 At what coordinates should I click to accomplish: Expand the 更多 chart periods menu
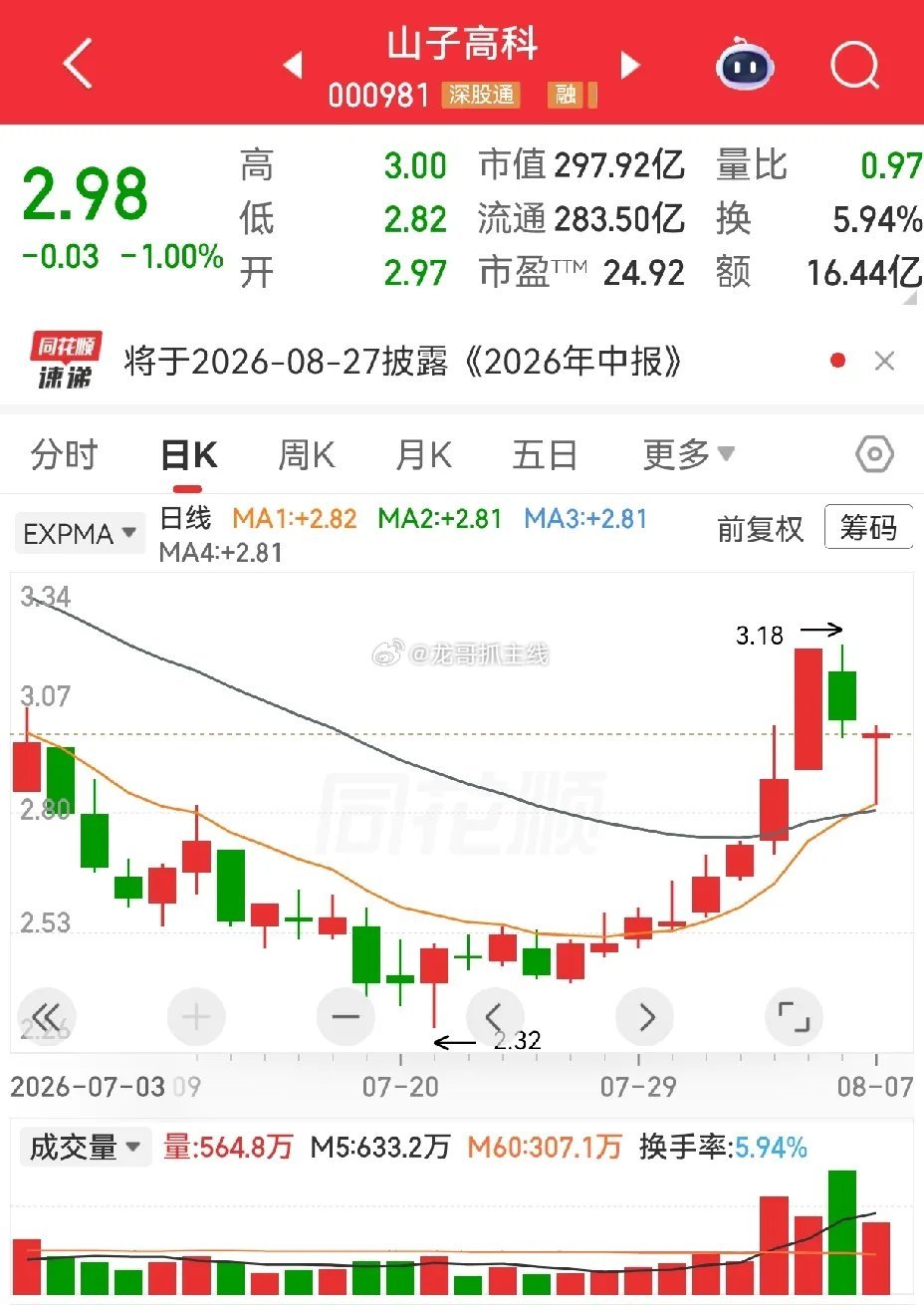point(689,455)
